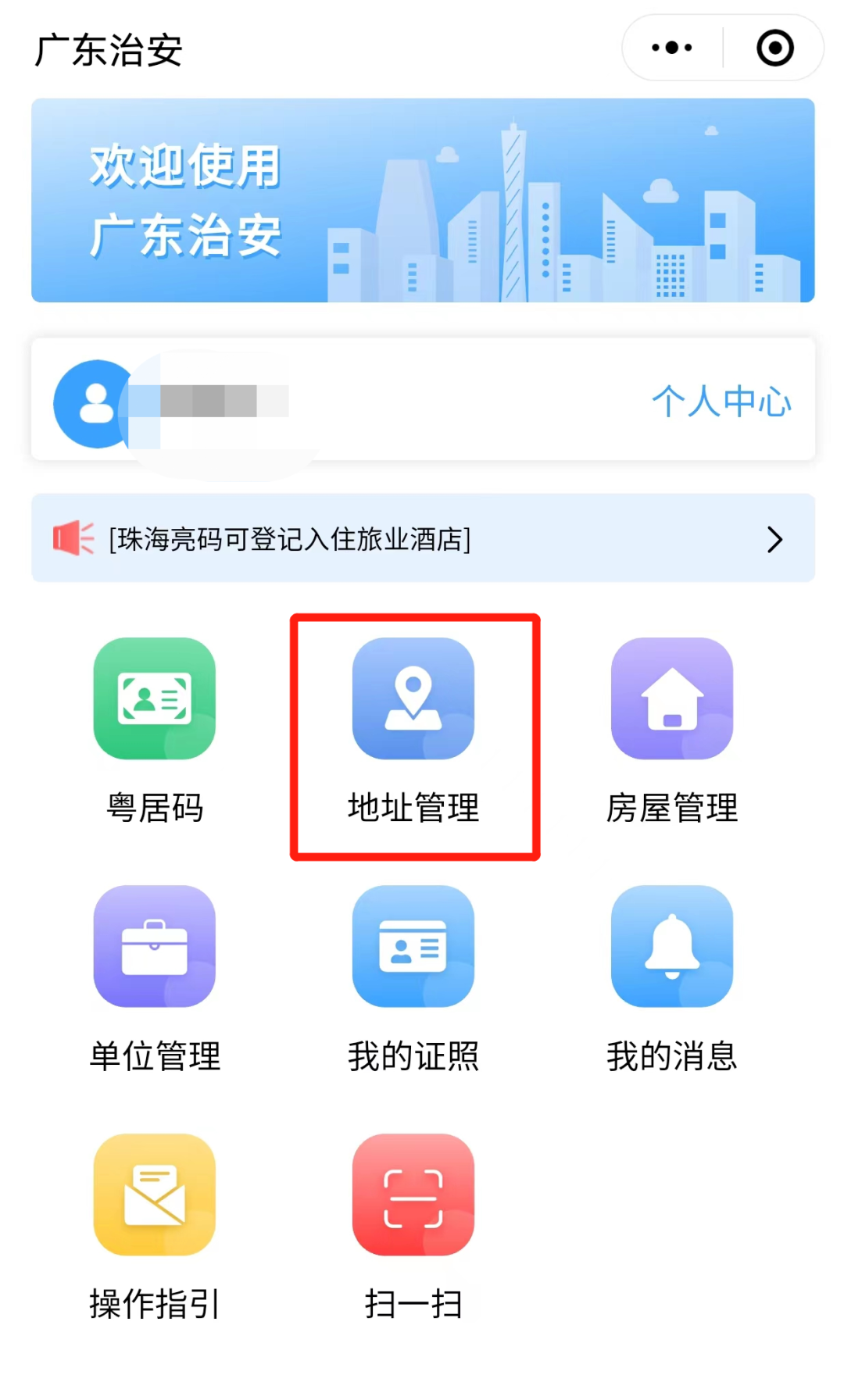Go to 个人中心
Screen dimensions: 844x1400
(x=721, y=401)
